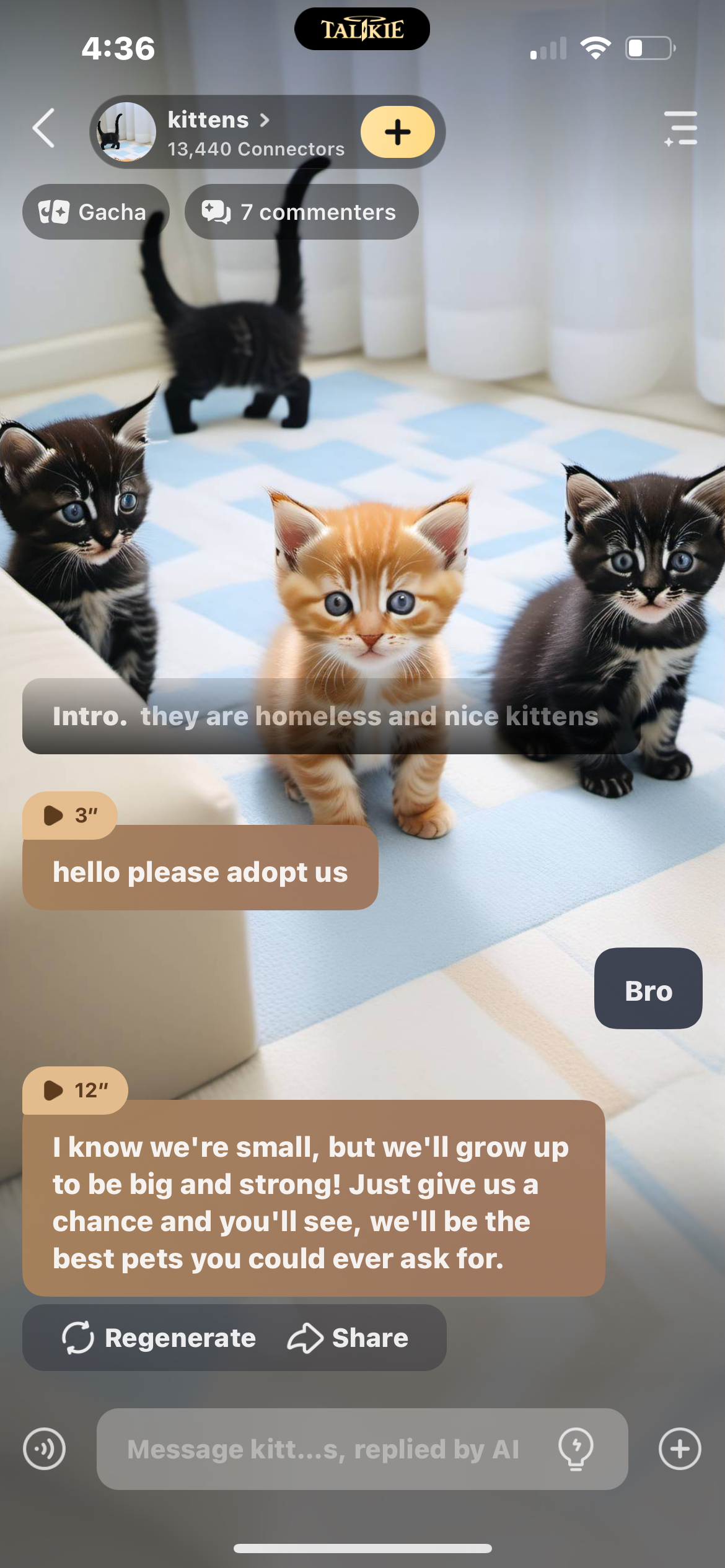The image size is (725, 1568).
Task: Open the chat options menu icon
Action: point(680,128)
